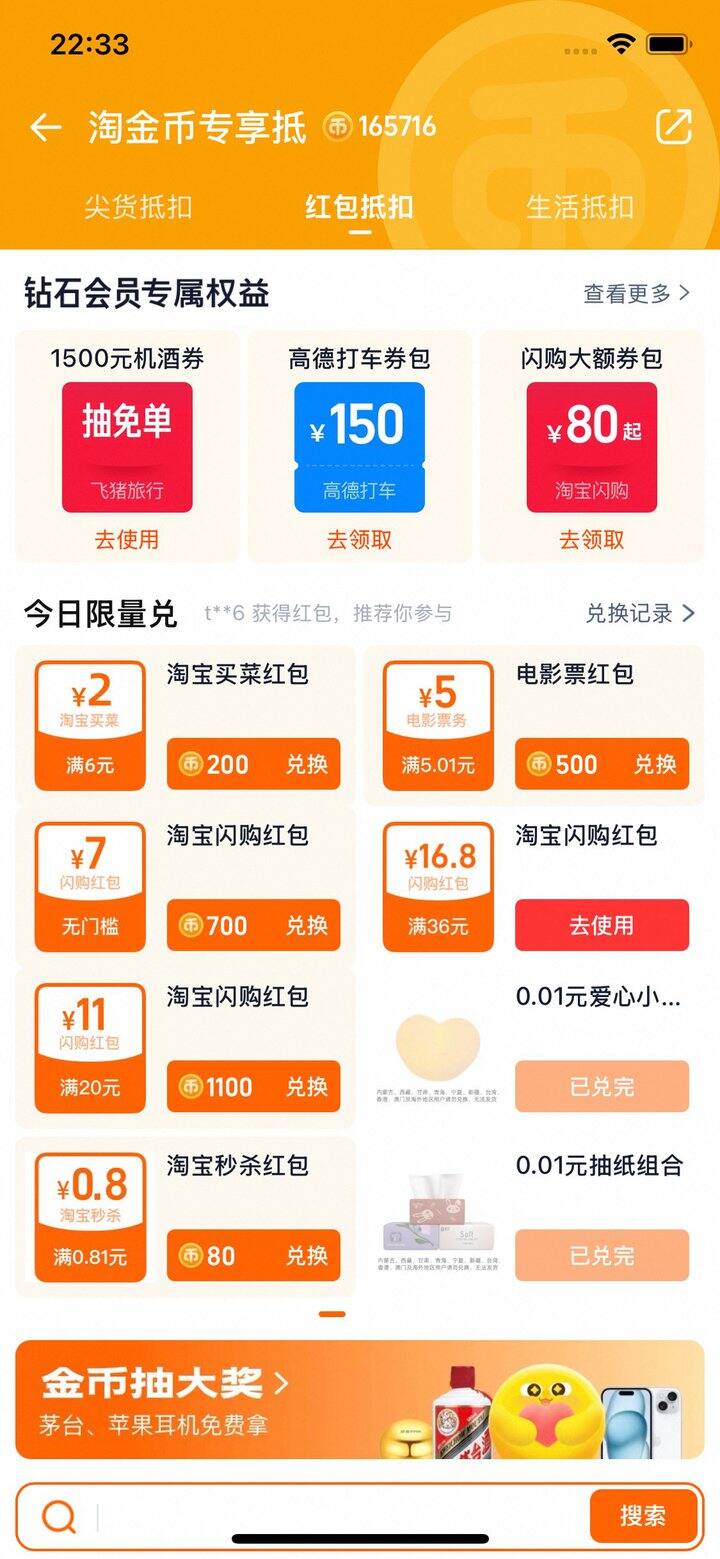This screenshot has height=1559, width=720.
Task: Share this page via the share icon
Action: pos(673,127)
